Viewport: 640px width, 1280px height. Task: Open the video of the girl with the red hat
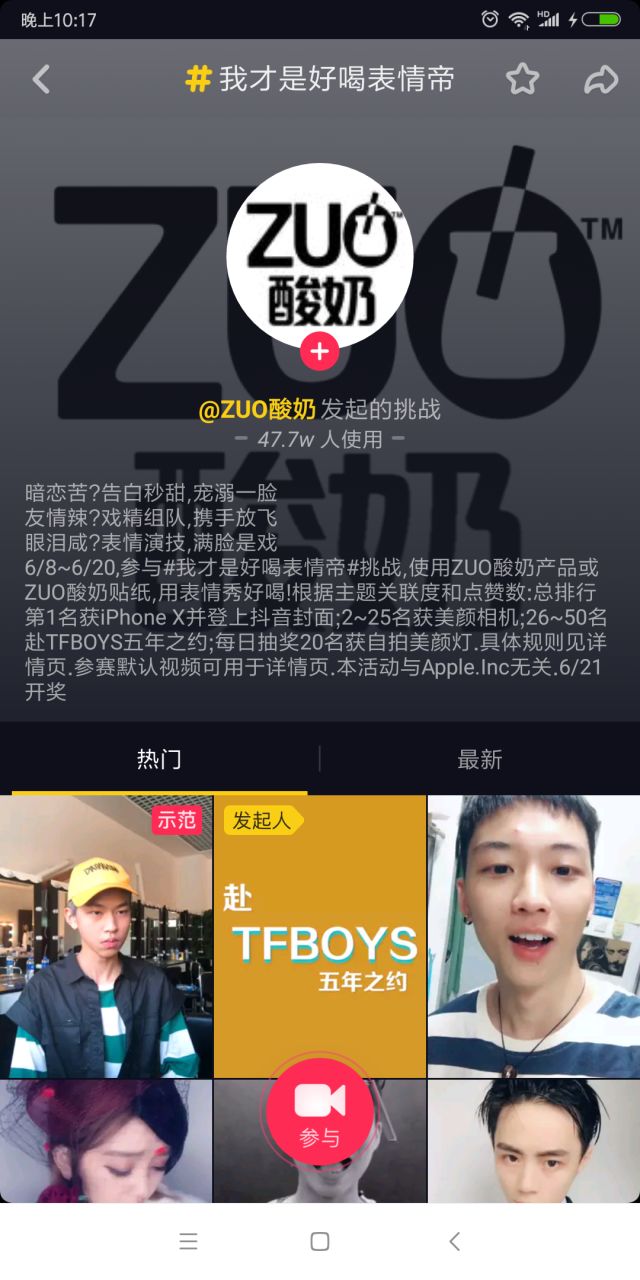pos(106,1140)
